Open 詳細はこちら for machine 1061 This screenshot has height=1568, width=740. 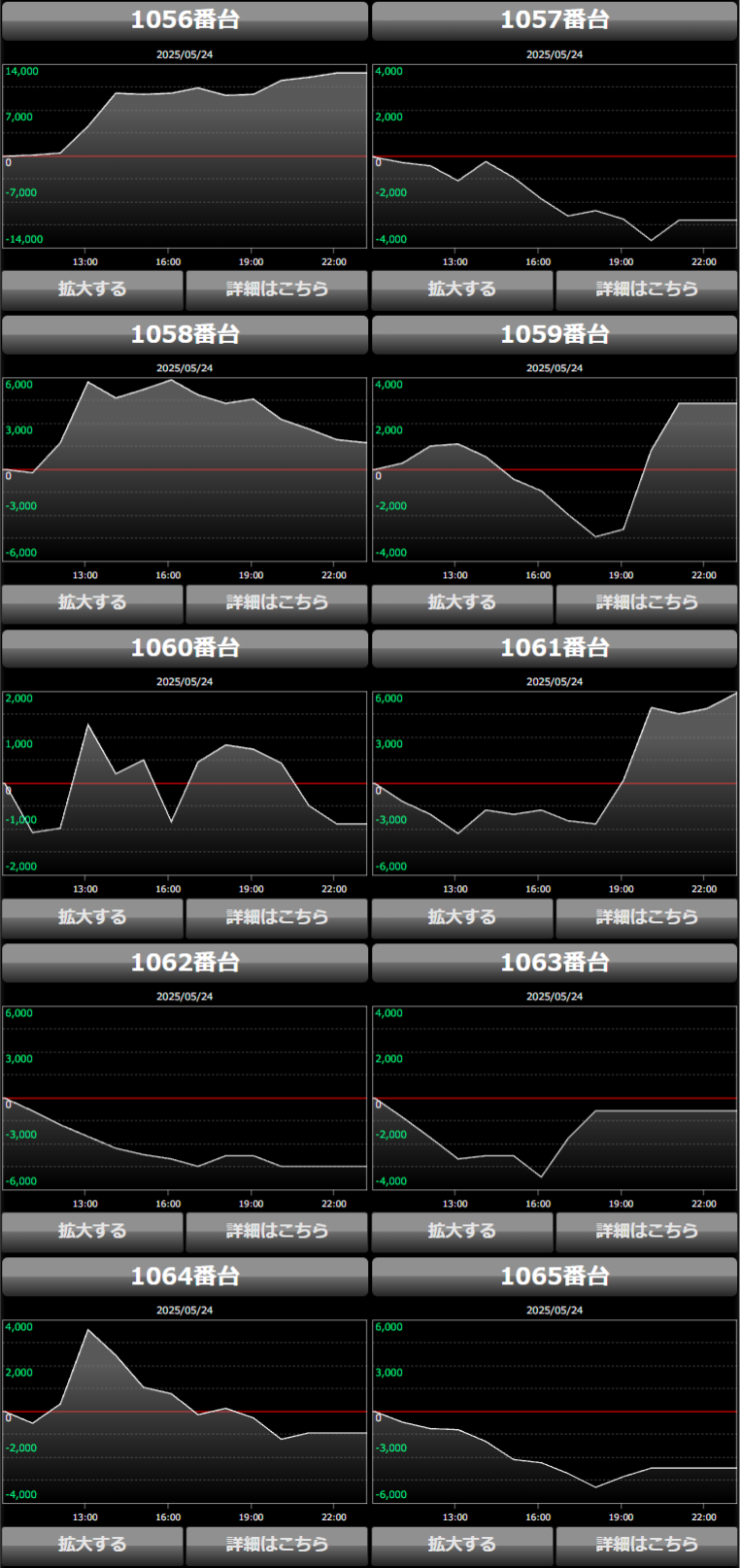647,917
